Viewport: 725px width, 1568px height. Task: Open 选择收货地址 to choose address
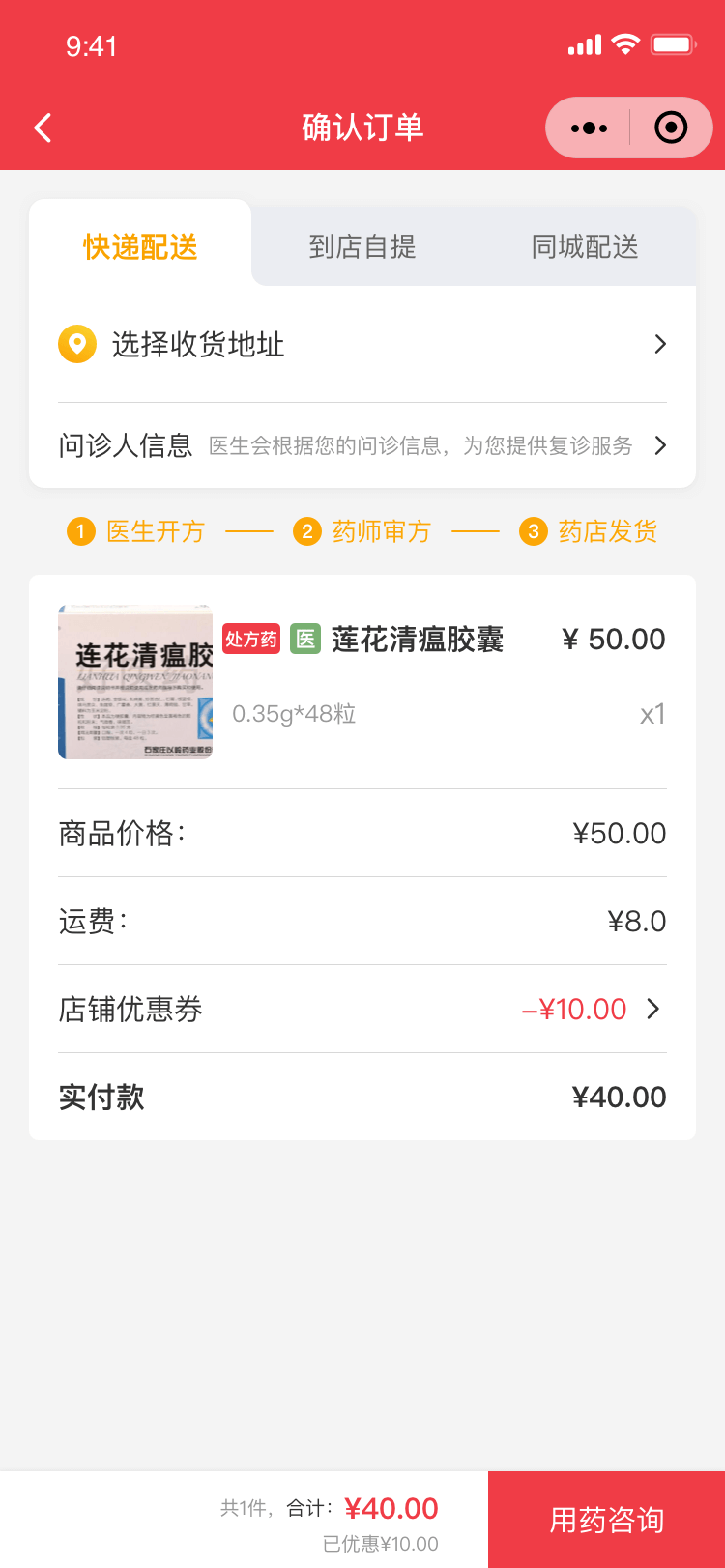[362, 344]
